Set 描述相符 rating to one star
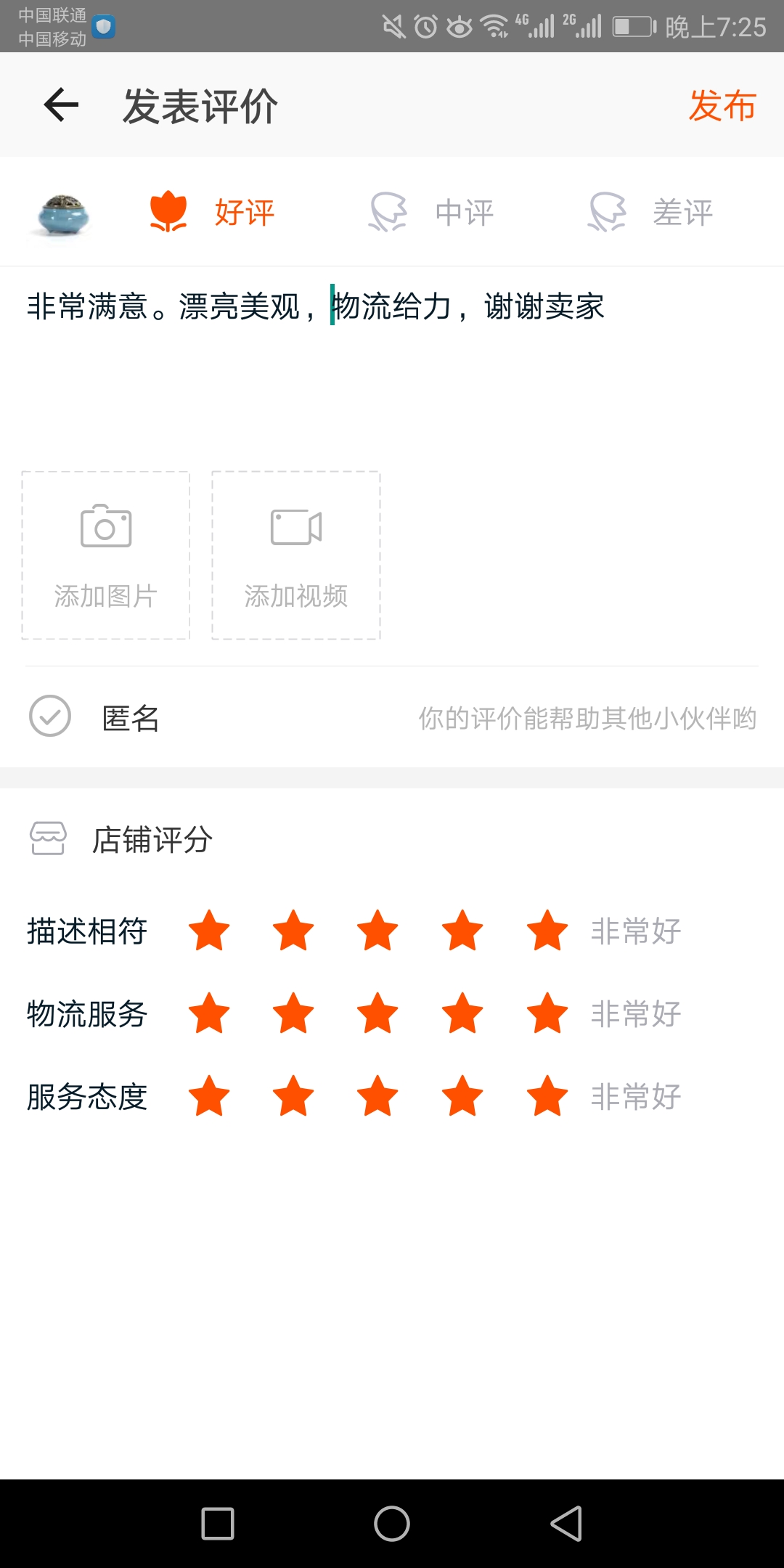This screenshot has height=1568, width=784. click(209, 931)
